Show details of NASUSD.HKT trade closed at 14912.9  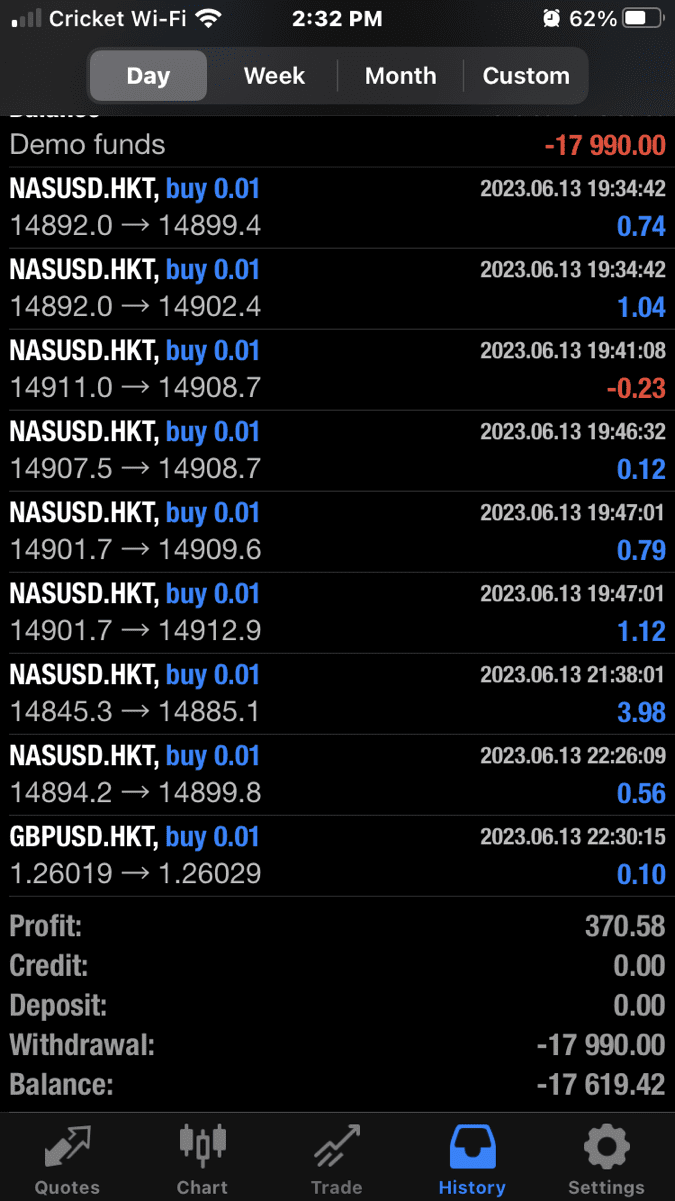point(337,612)
